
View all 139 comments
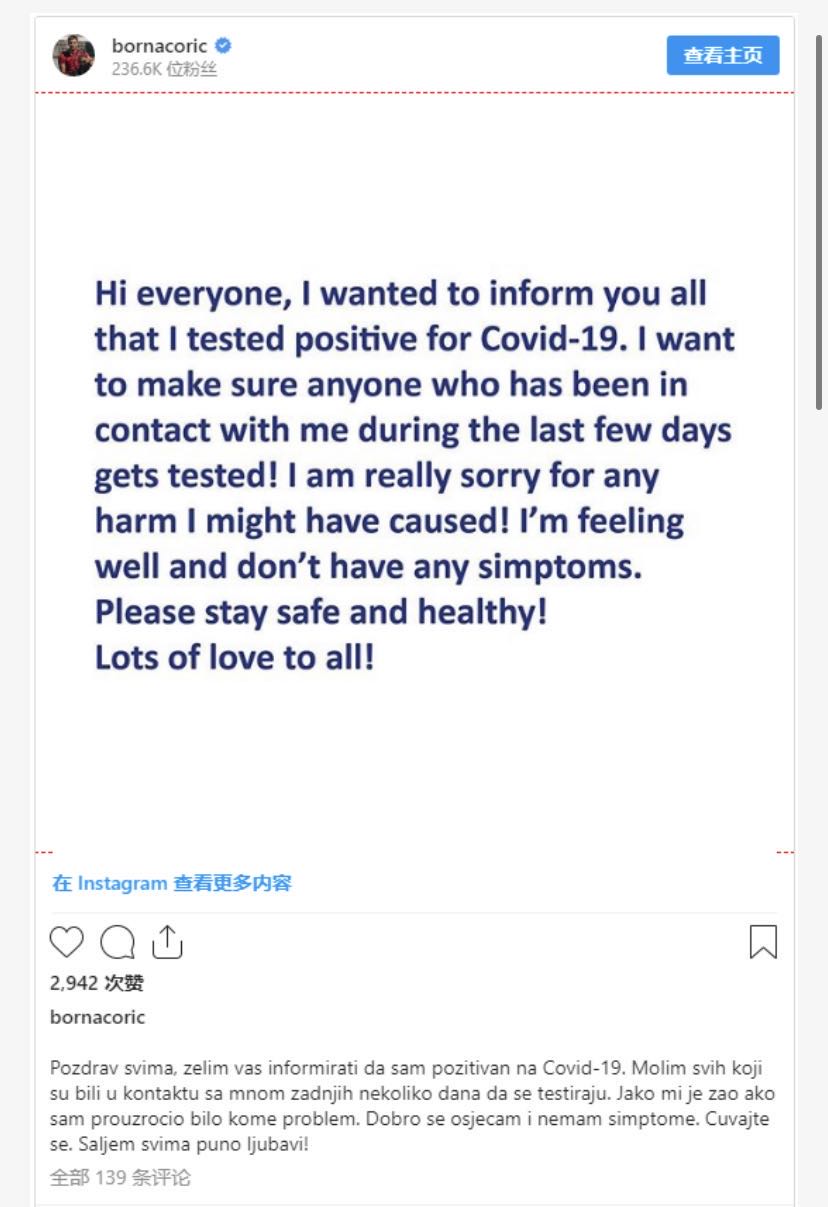pos(120,1178)
